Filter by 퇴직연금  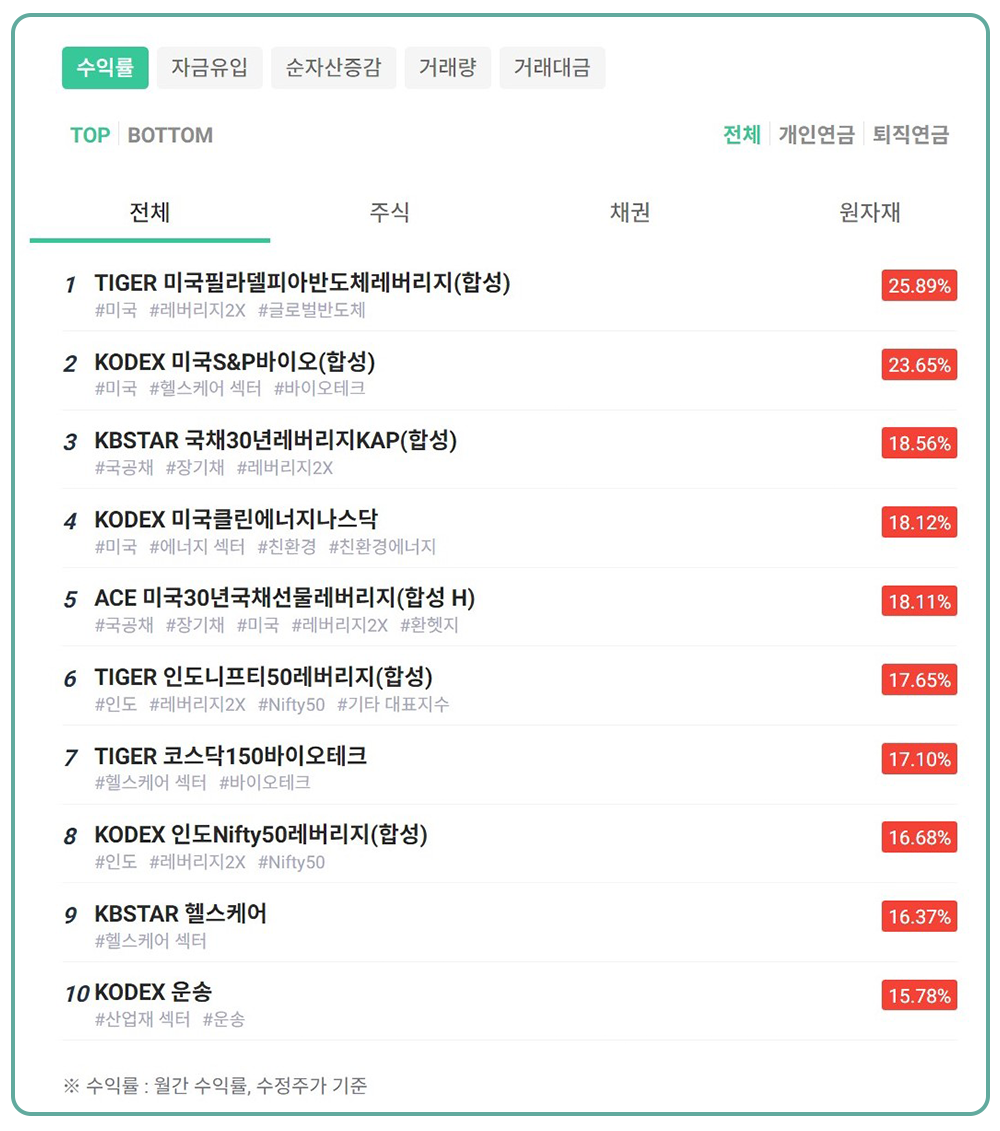click(910, 135)
